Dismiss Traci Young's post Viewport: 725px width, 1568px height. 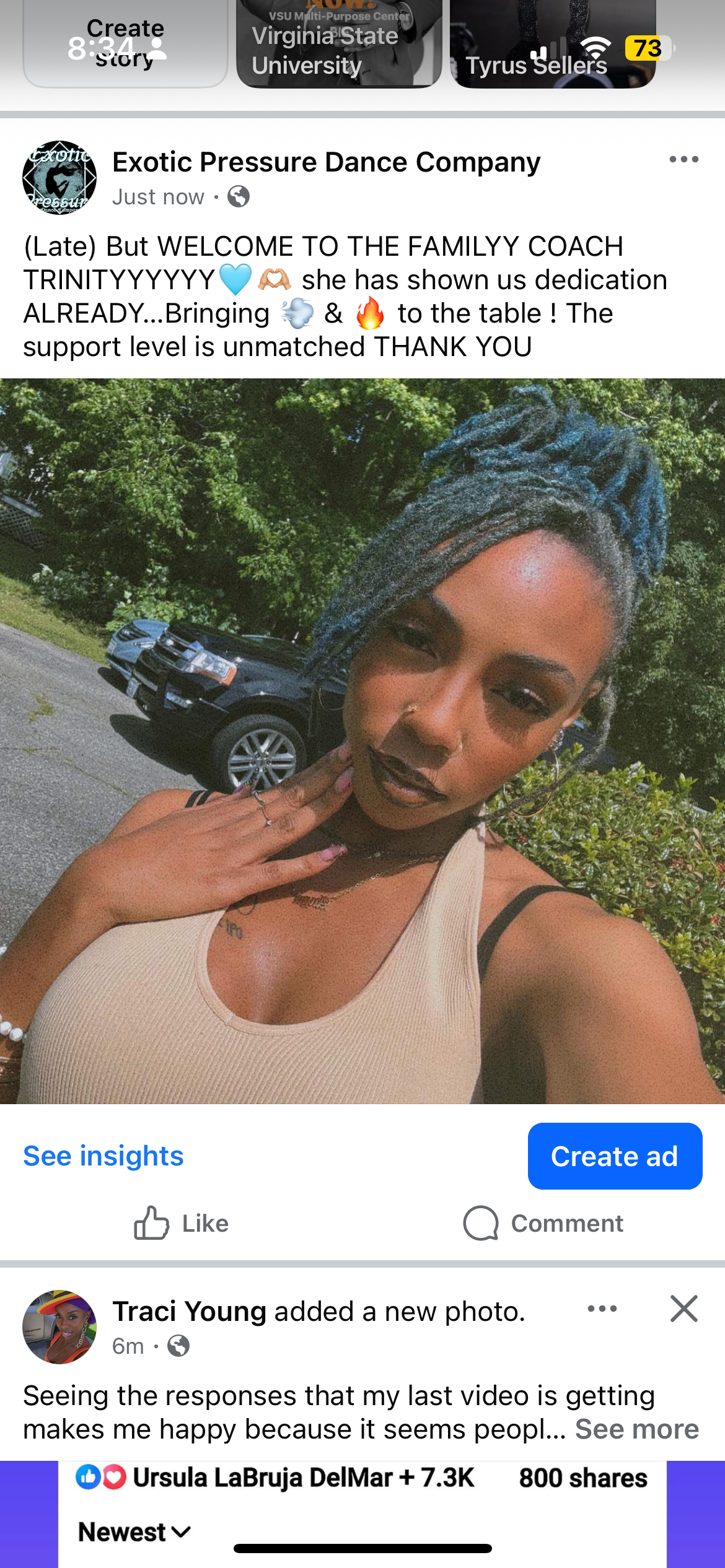tap(683, 1309)
